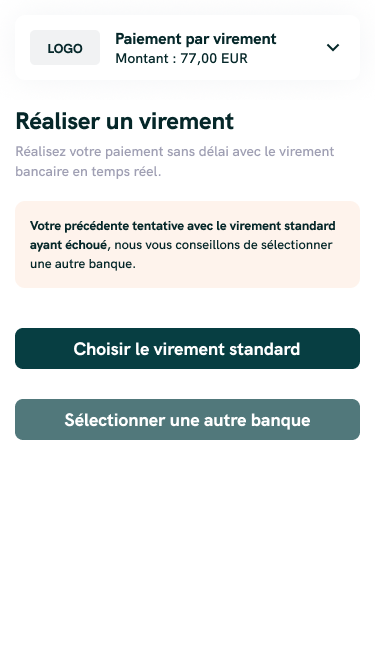Expand the payment details chevron

pos(333,47)
